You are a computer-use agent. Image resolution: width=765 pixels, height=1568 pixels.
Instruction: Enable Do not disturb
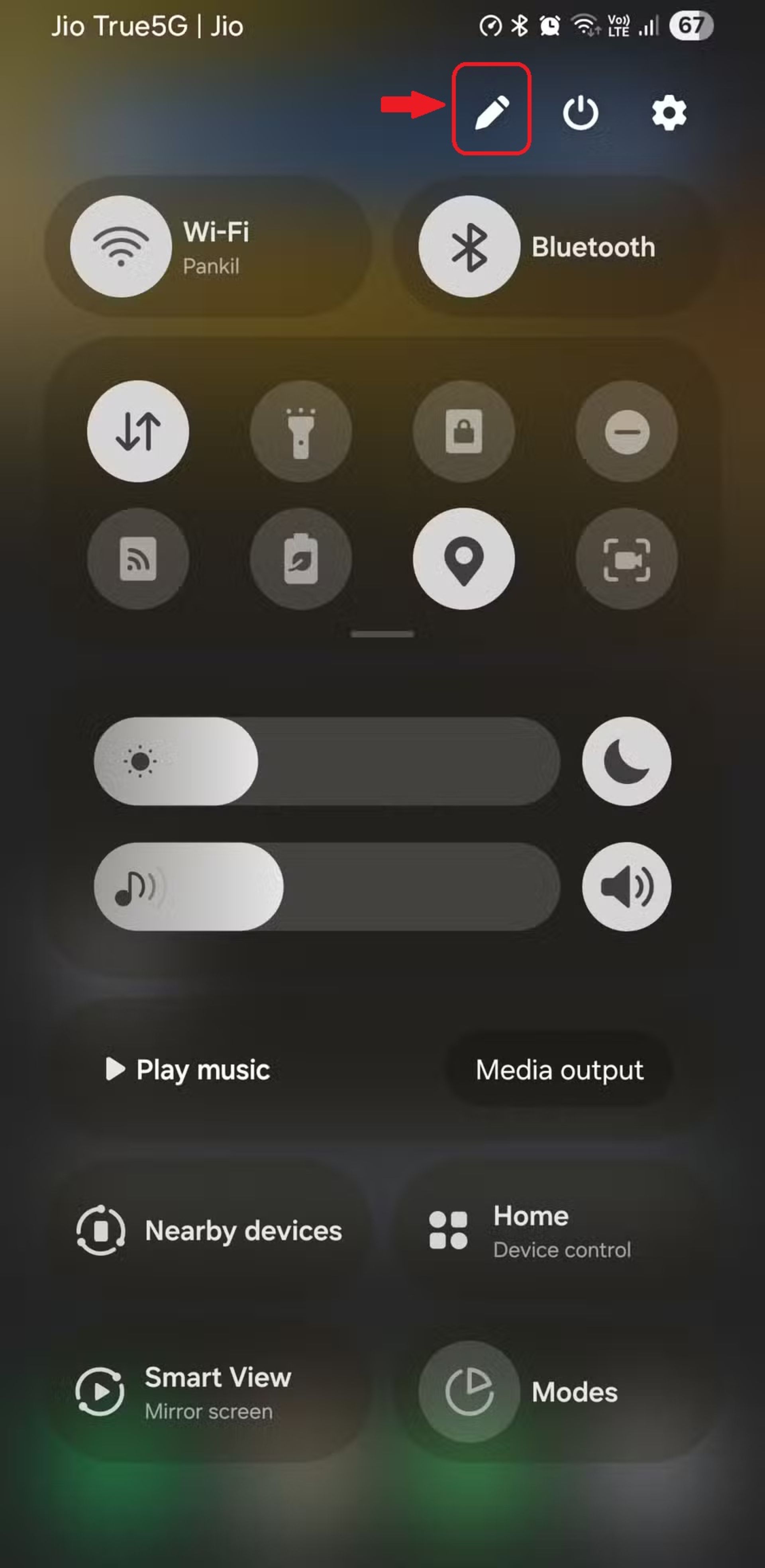tap(626, 431)
